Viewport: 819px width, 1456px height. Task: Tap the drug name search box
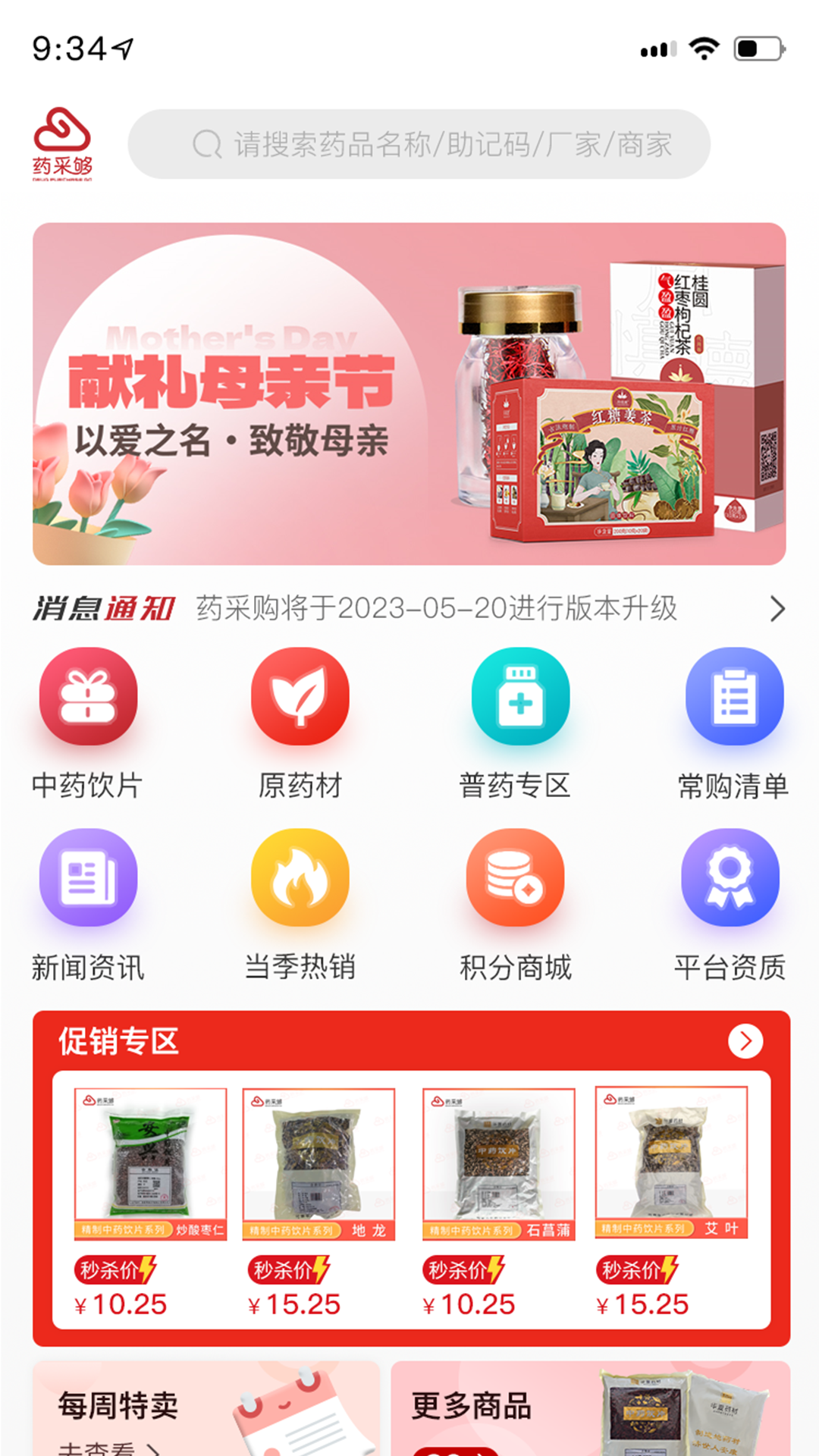419,144
